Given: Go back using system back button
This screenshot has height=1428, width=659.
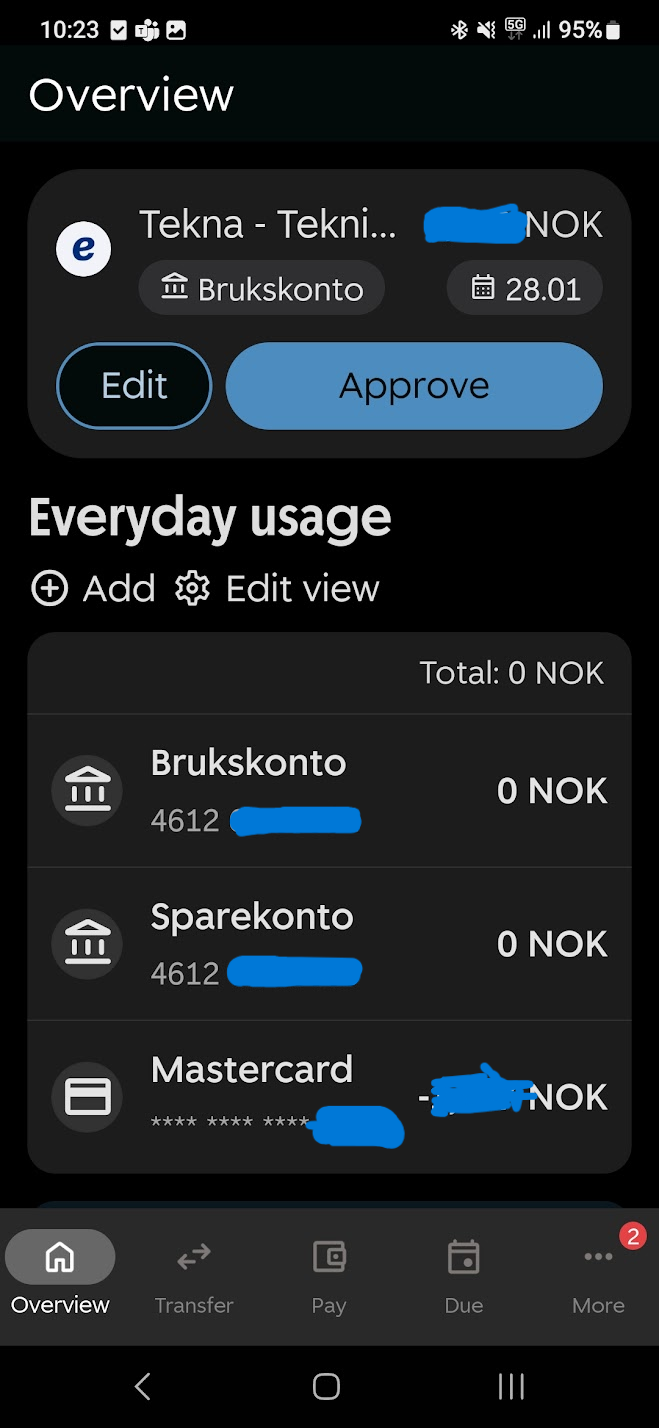Looking at the screenshot, I should [x=143, y=1386].
